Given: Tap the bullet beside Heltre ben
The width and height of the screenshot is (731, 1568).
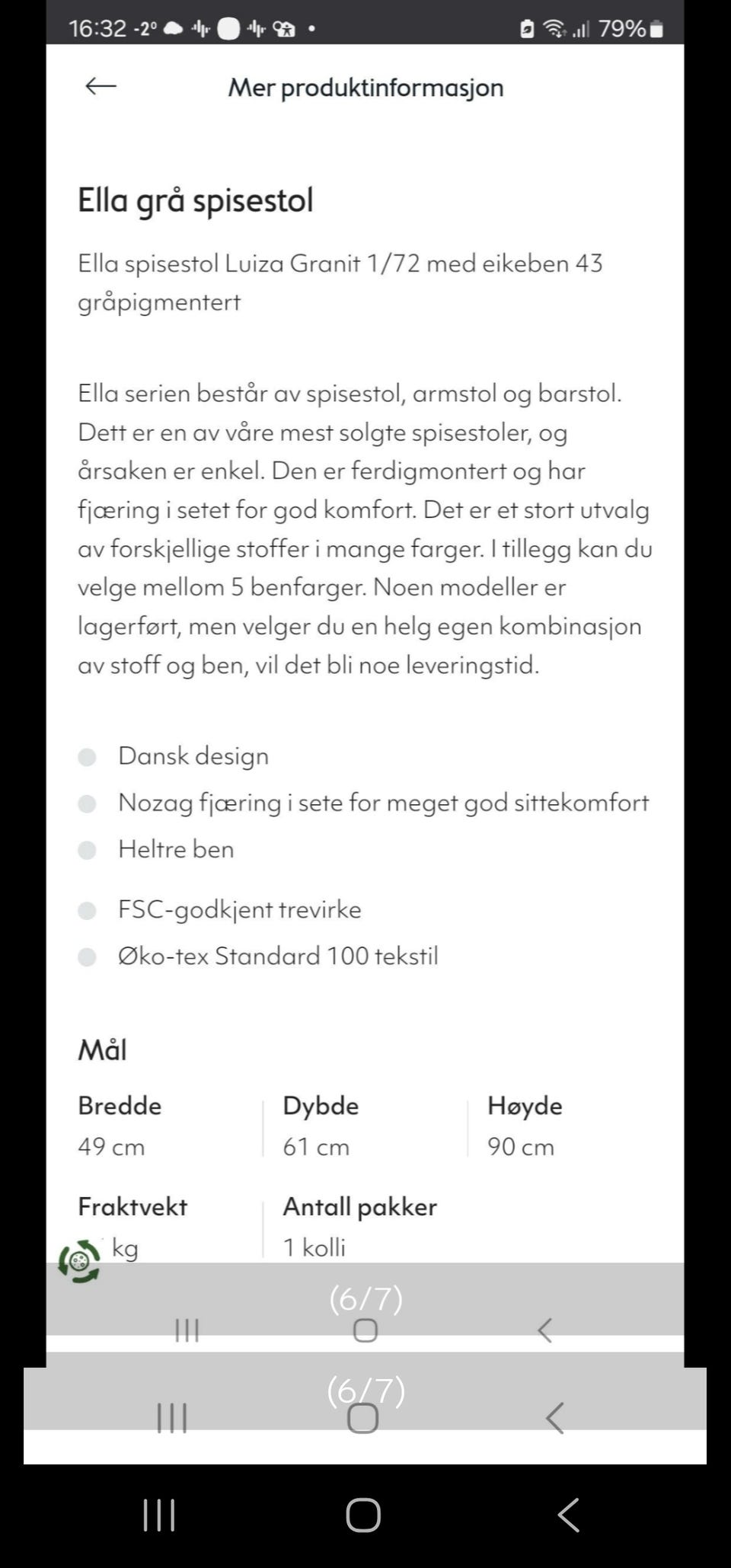Looking at the screenshot, I should (x=88, y=850).
